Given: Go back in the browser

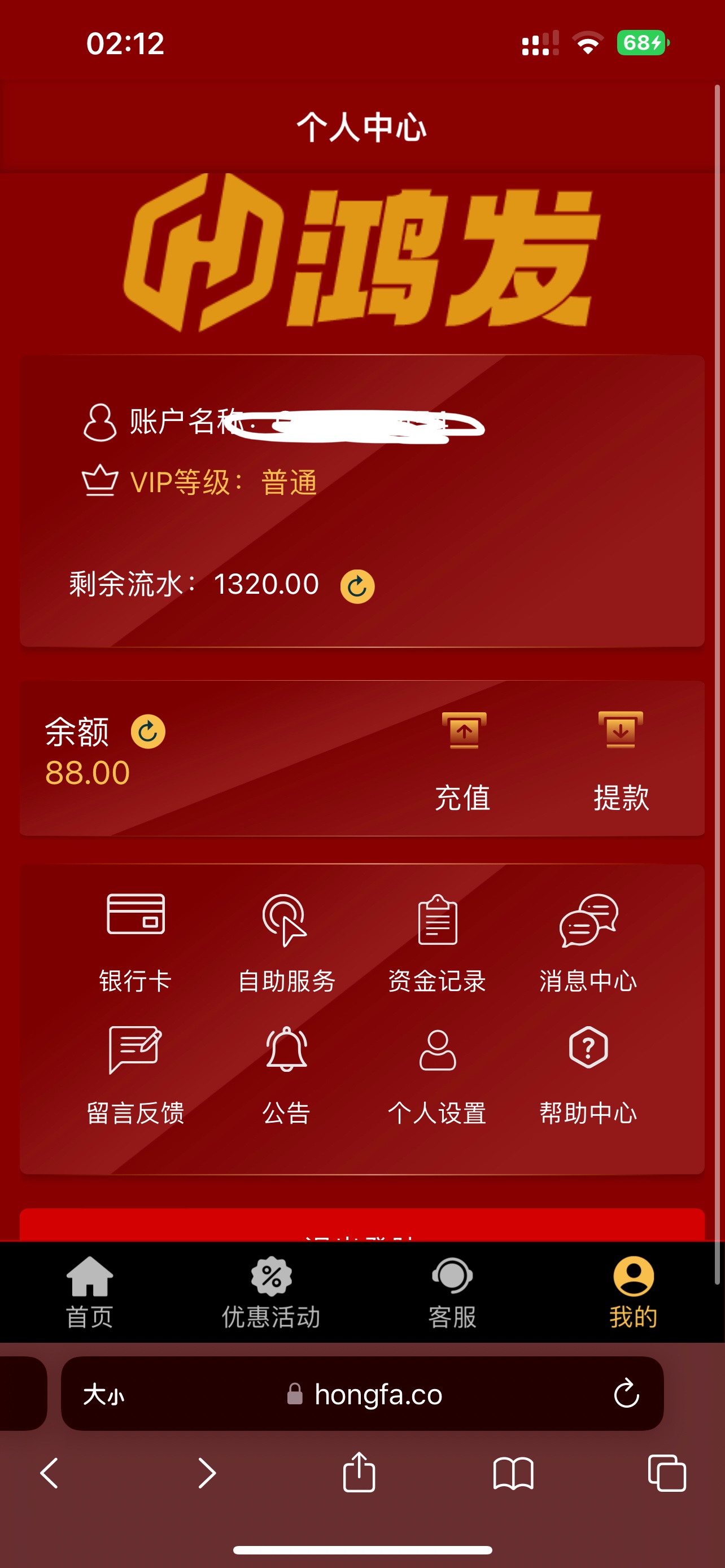Looking at the screenshot, I should click(x=50, y=1473).
